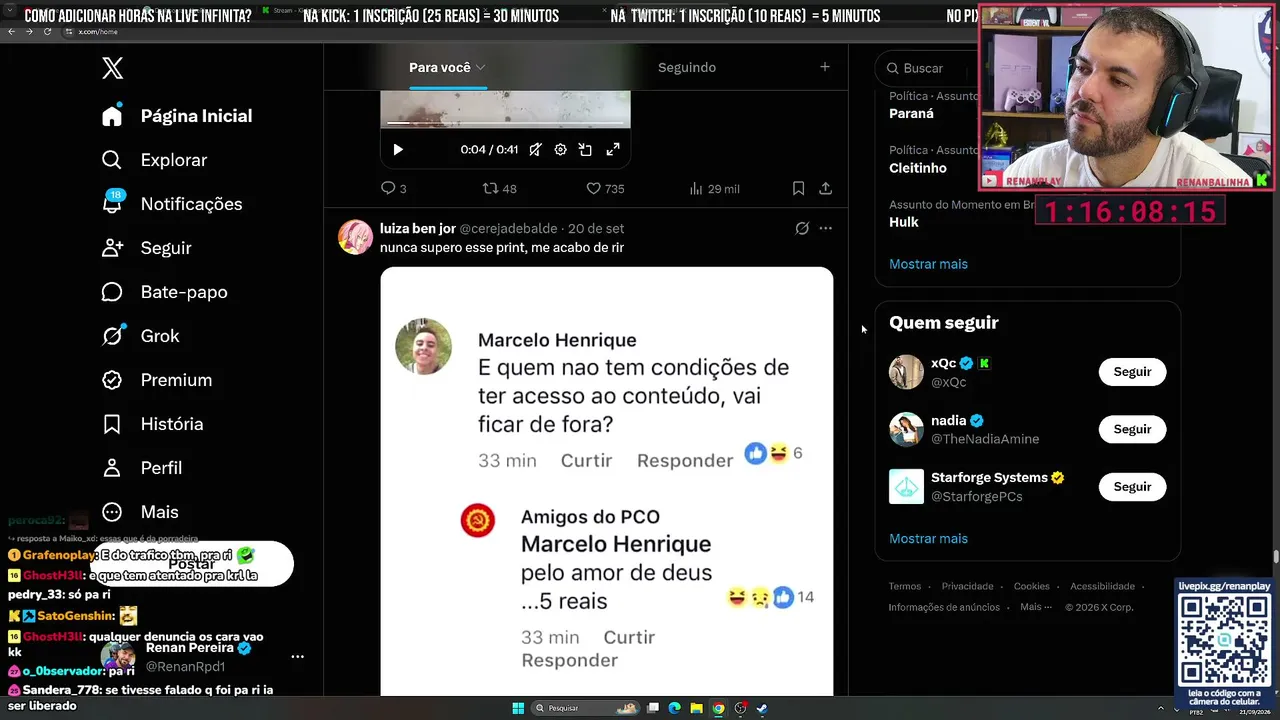Expand the Mais menu
The height and width of the screenshot is (720, 1280).
[141, 512]
